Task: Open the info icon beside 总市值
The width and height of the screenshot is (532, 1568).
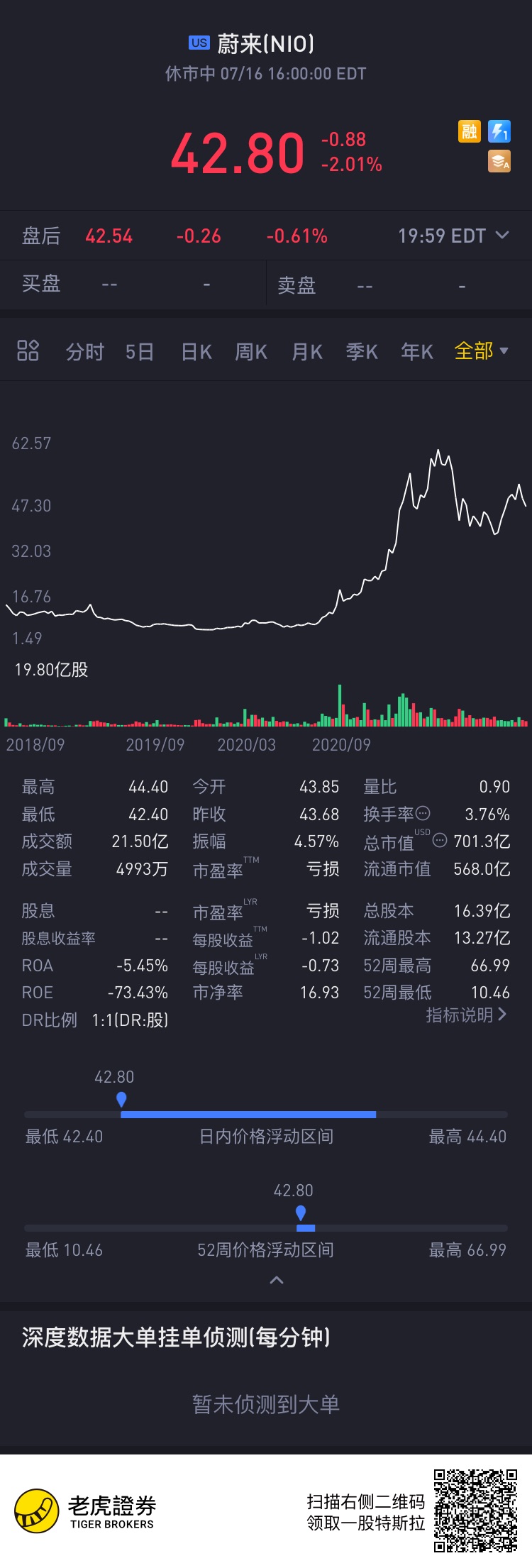Action: pyautogui.click(x=440, y=841)
